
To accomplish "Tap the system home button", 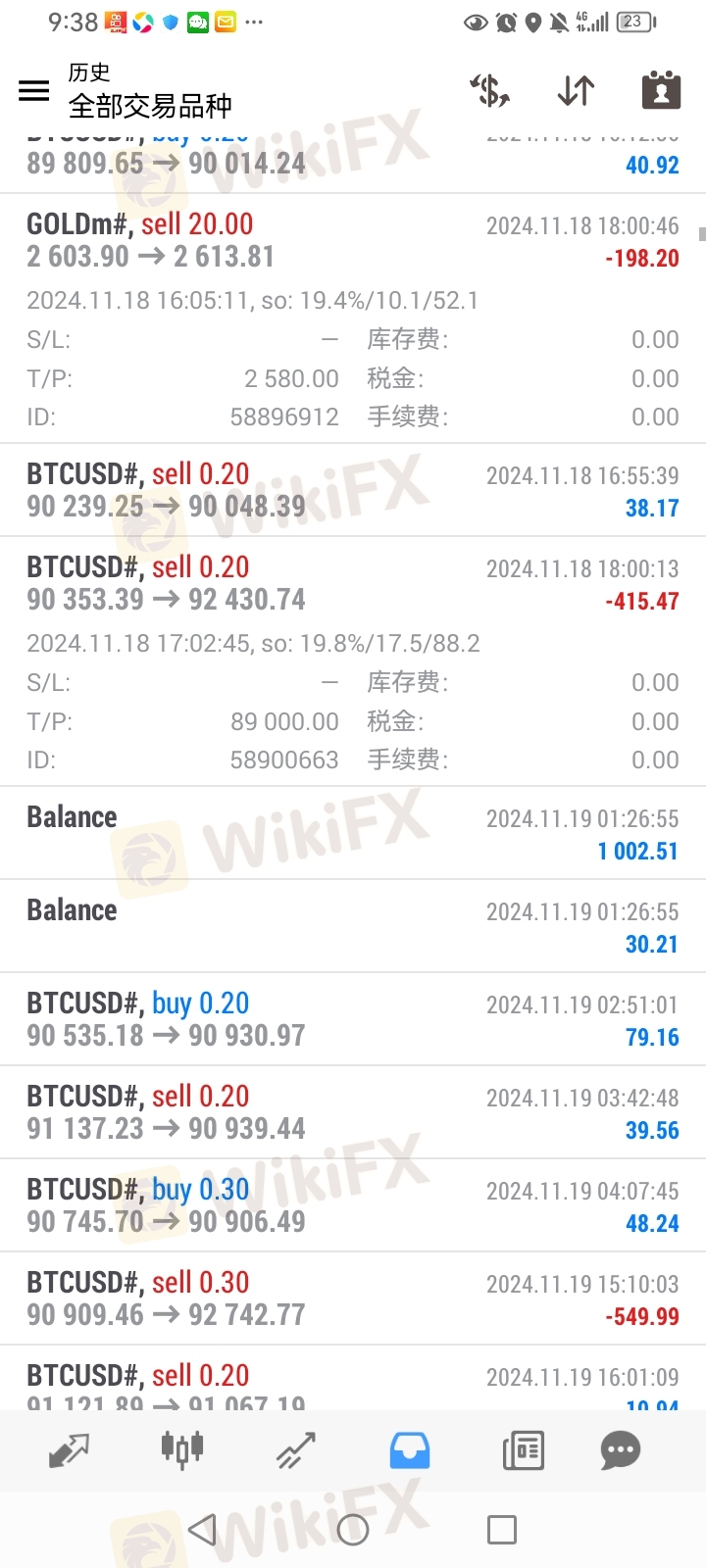I will pyautogui.click(x=353, y=1530).
